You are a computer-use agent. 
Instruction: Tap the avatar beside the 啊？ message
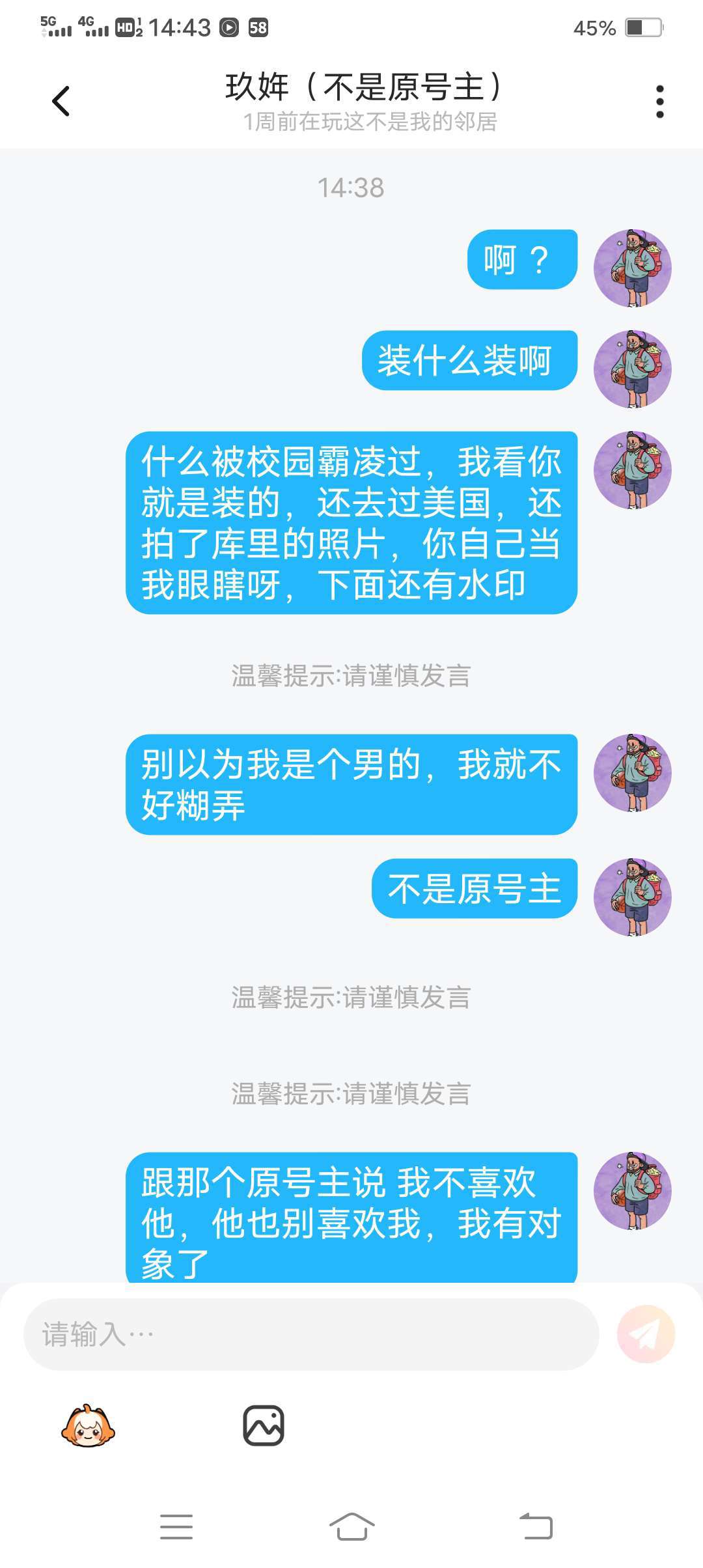point(632,268)
